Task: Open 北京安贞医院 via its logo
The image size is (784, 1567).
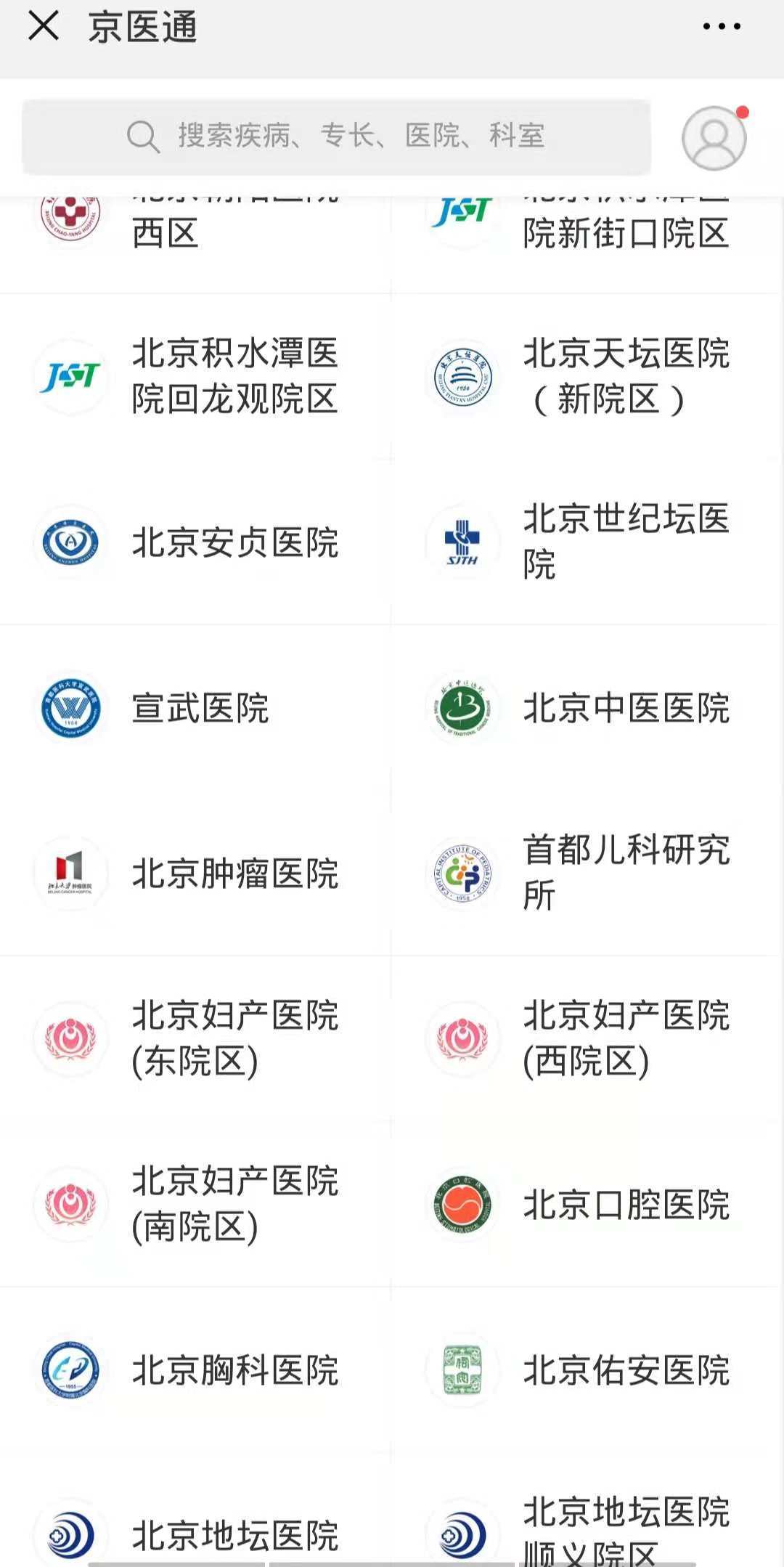Action: [x=70, y=542]
